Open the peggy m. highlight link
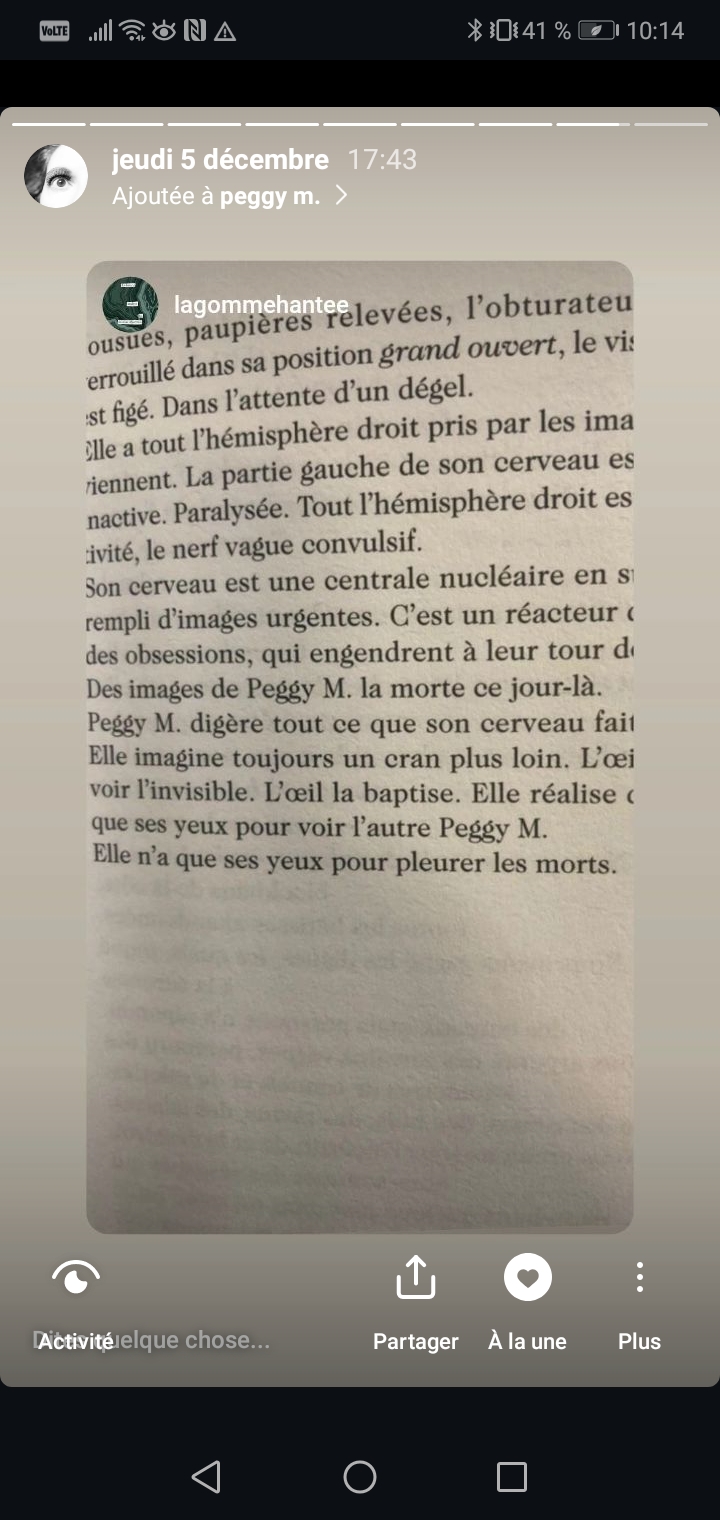The image size is (720, 1520). pyautogui.click(x=230, y=197)
